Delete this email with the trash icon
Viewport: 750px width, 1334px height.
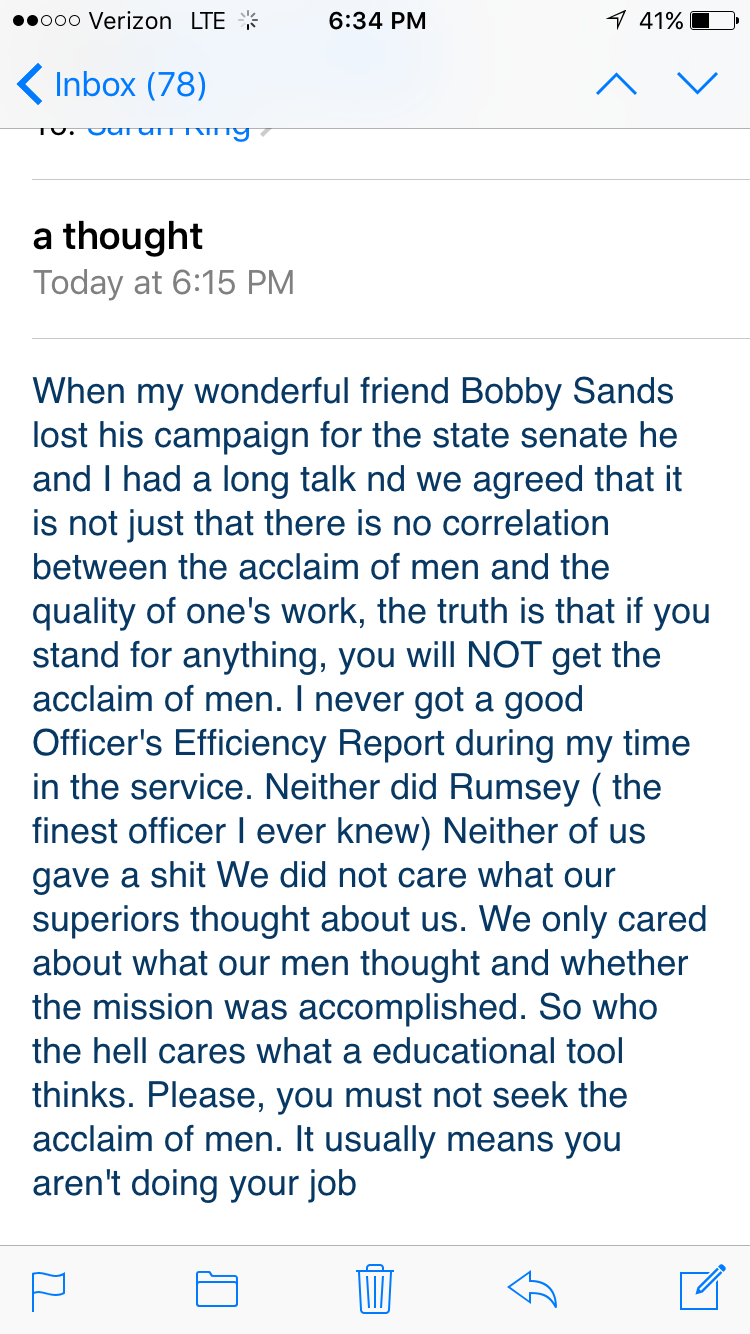(x=374, y=1288)
